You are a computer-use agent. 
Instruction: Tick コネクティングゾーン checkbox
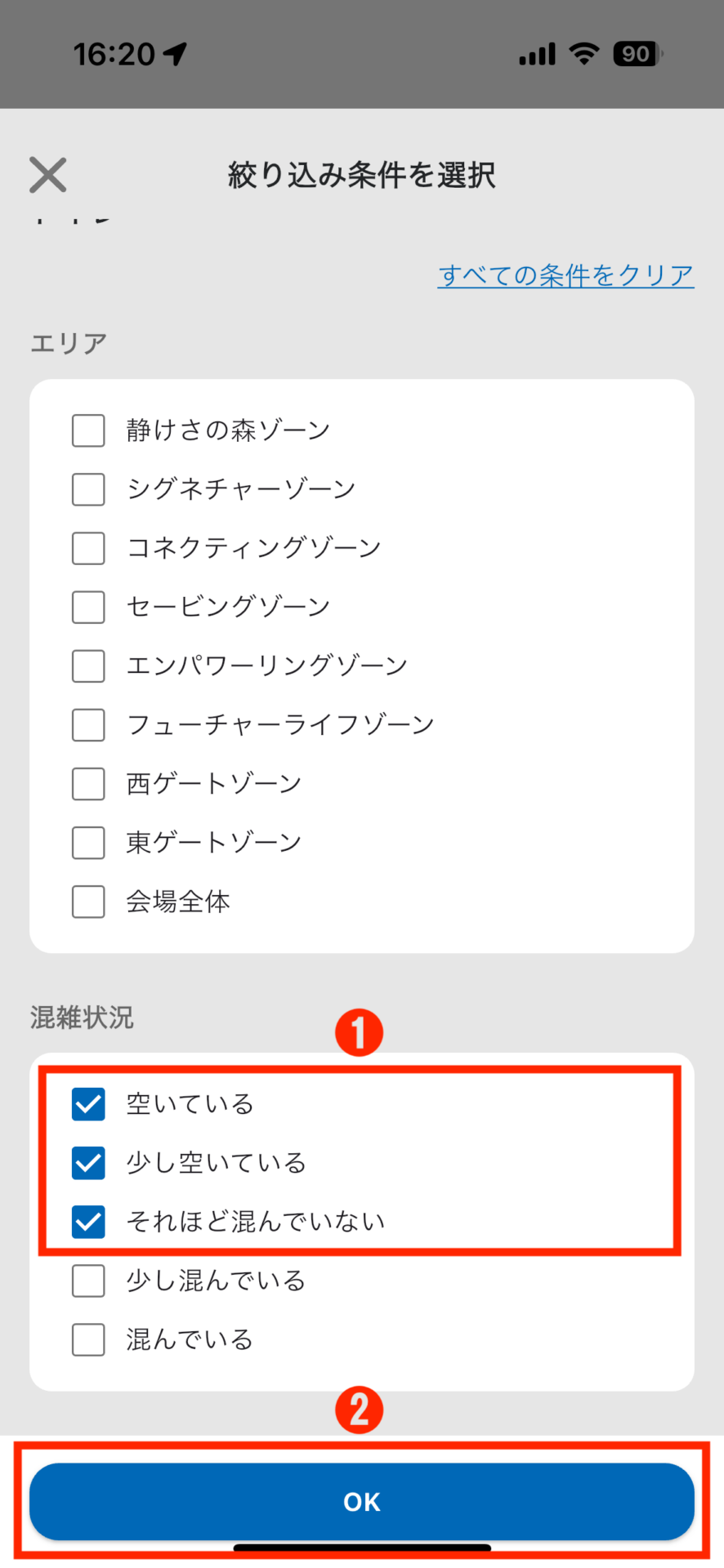point(88,548)
